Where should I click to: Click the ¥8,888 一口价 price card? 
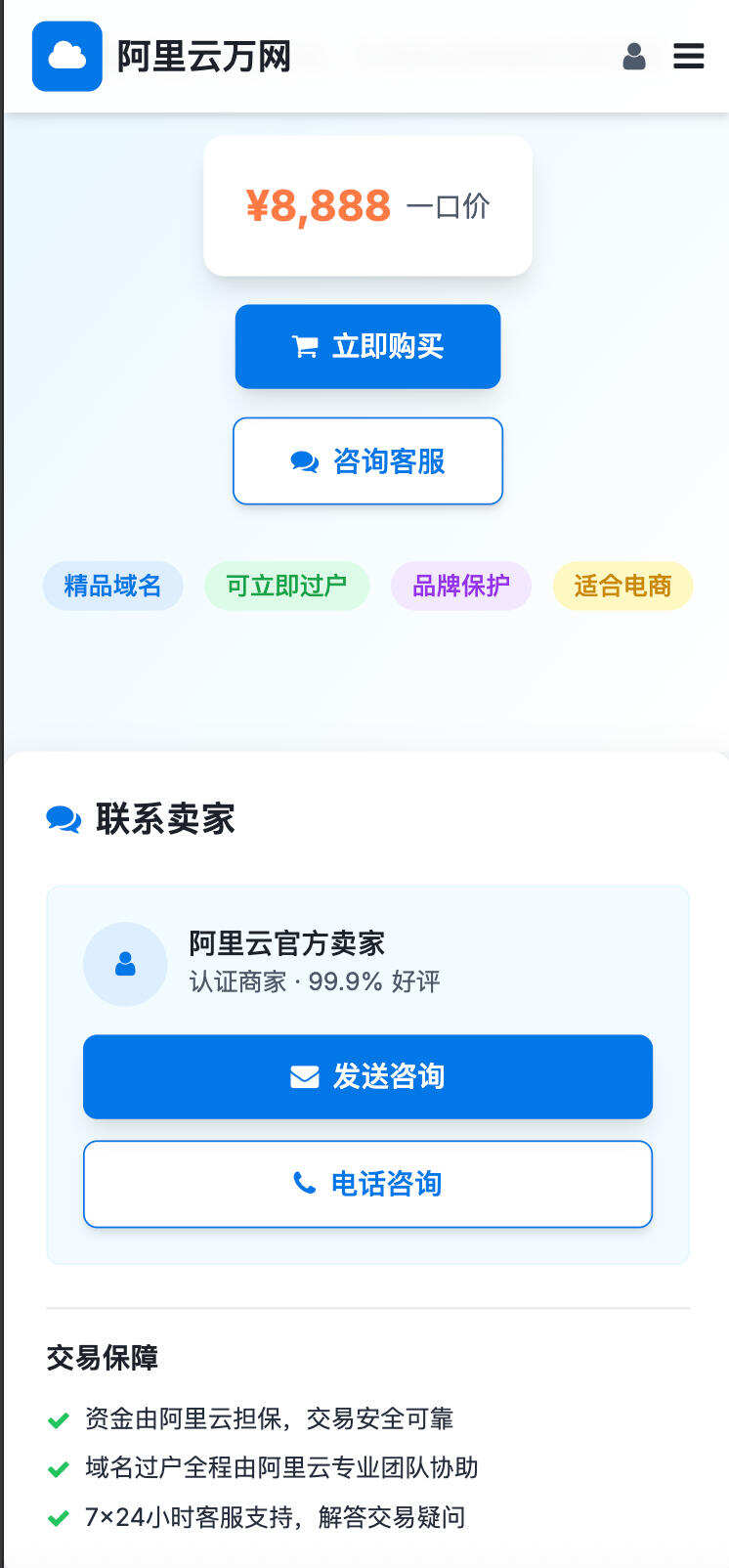point(367,204)
